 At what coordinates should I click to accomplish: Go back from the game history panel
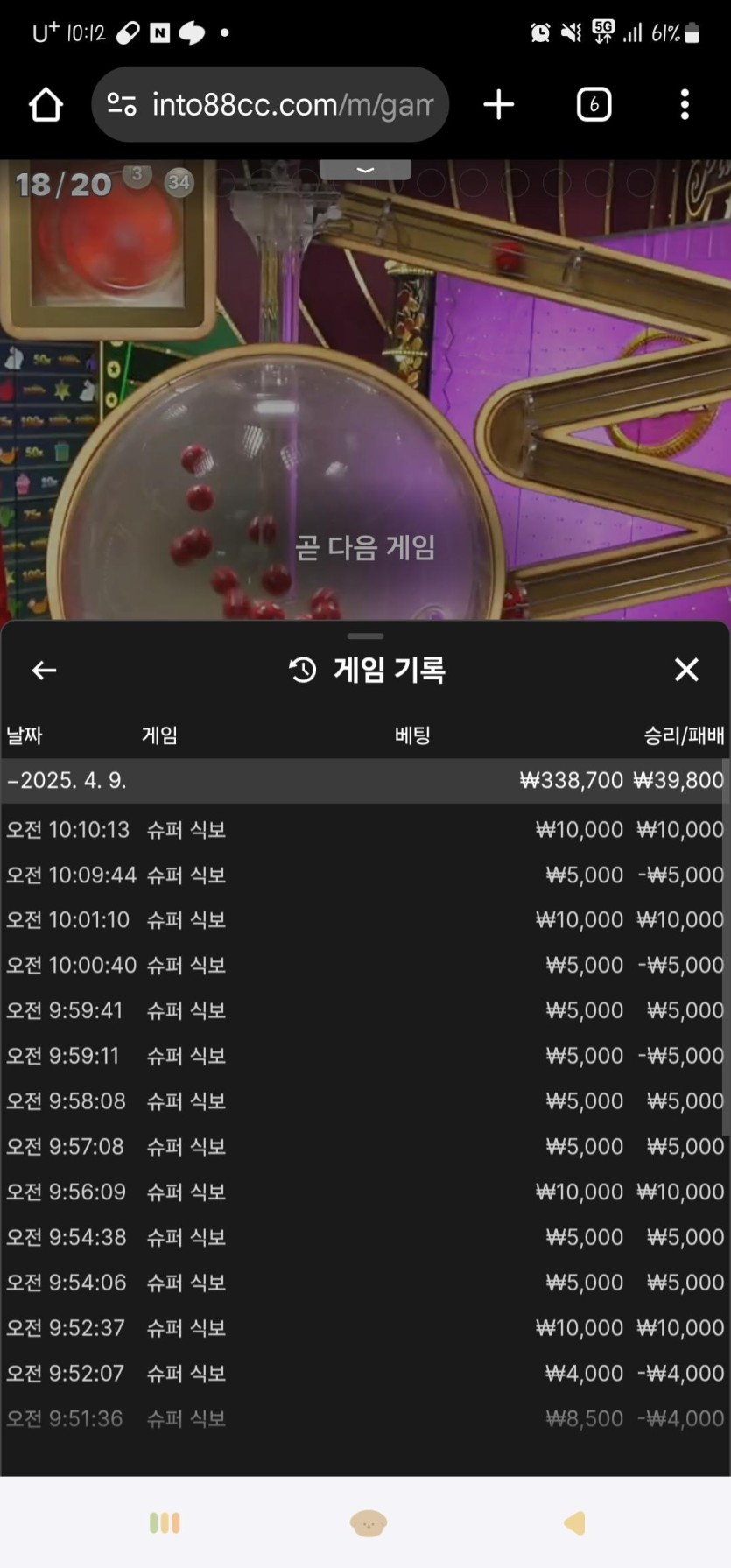(44, 671)
